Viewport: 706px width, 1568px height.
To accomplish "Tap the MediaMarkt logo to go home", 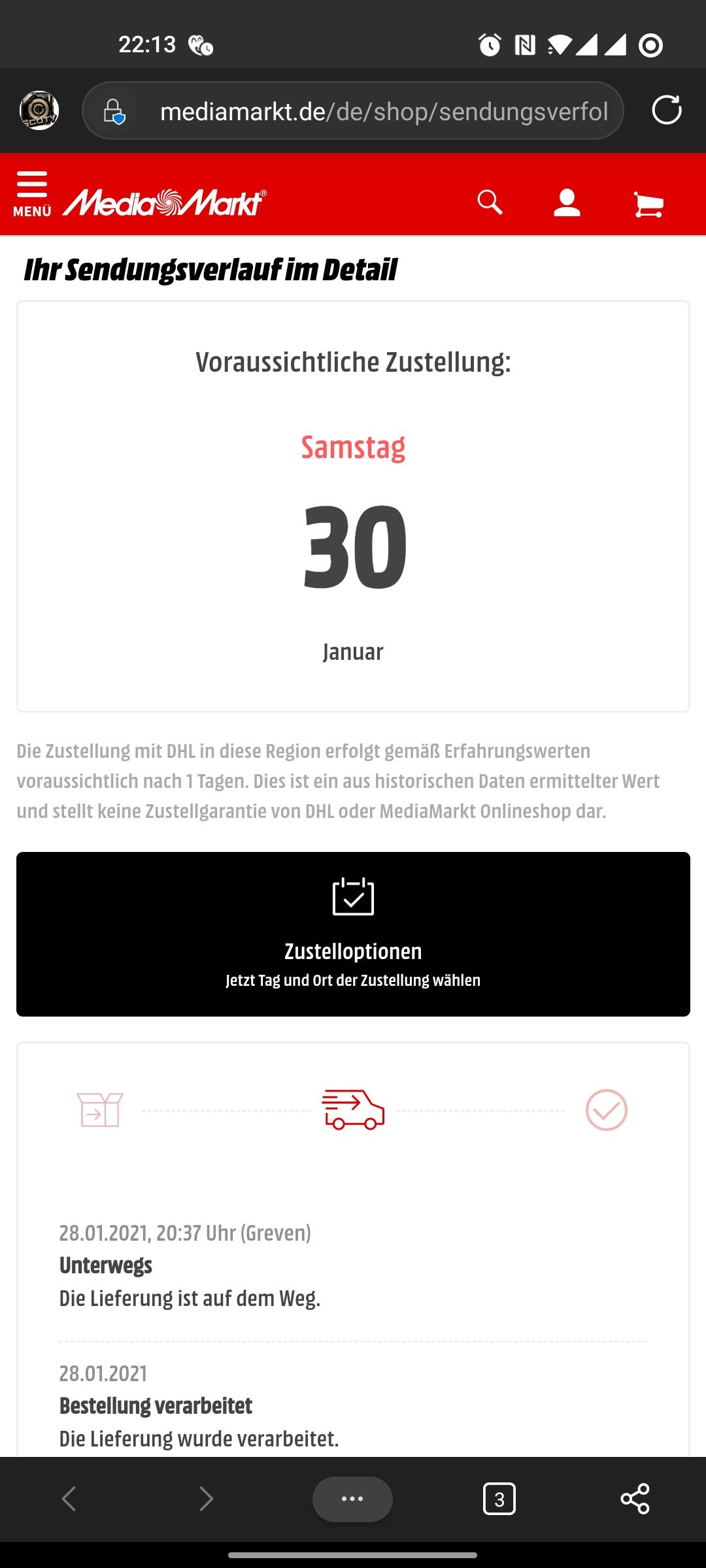I will coord(165,203).
